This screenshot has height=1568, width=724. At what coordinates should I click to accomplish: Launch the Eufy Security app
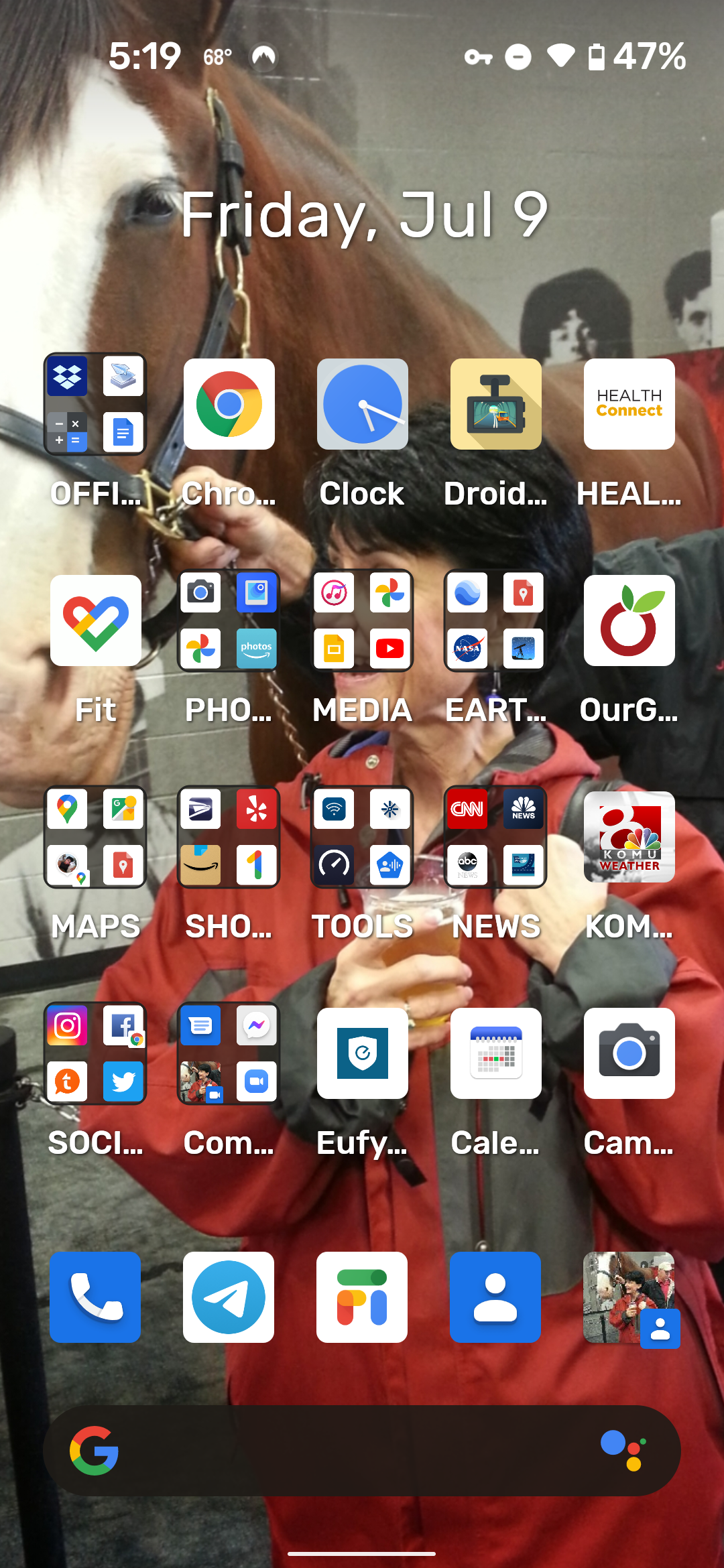pos(362,1053)
